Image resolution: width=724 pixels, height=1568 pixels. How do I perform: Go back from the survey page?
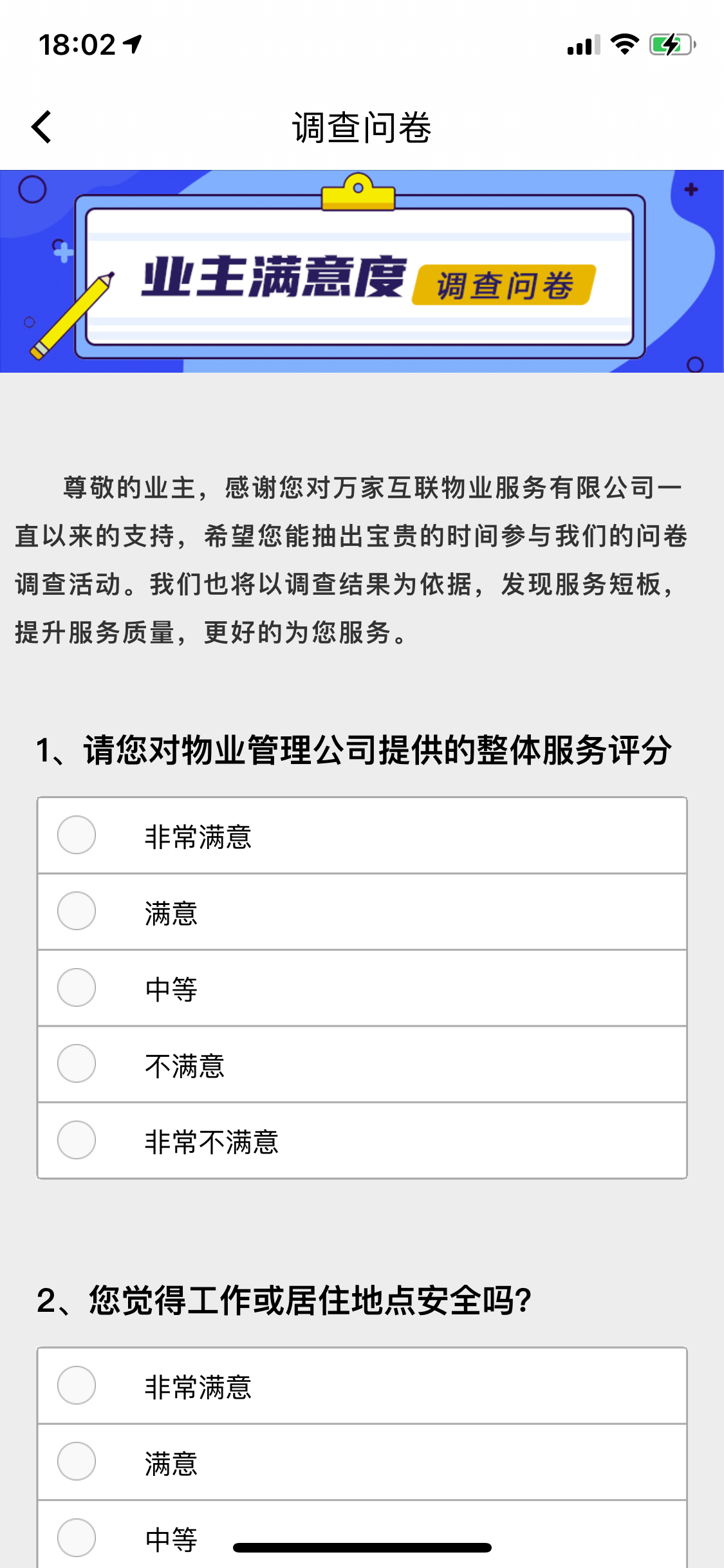click(x=42, y=127)
